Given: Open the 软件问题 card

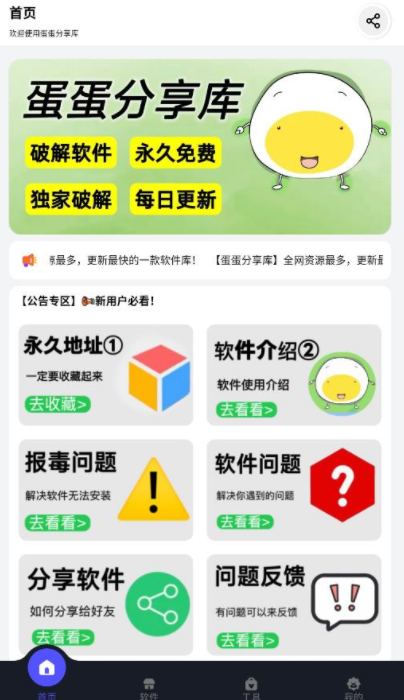Looking at the screenshot, I should click(294, 490).
